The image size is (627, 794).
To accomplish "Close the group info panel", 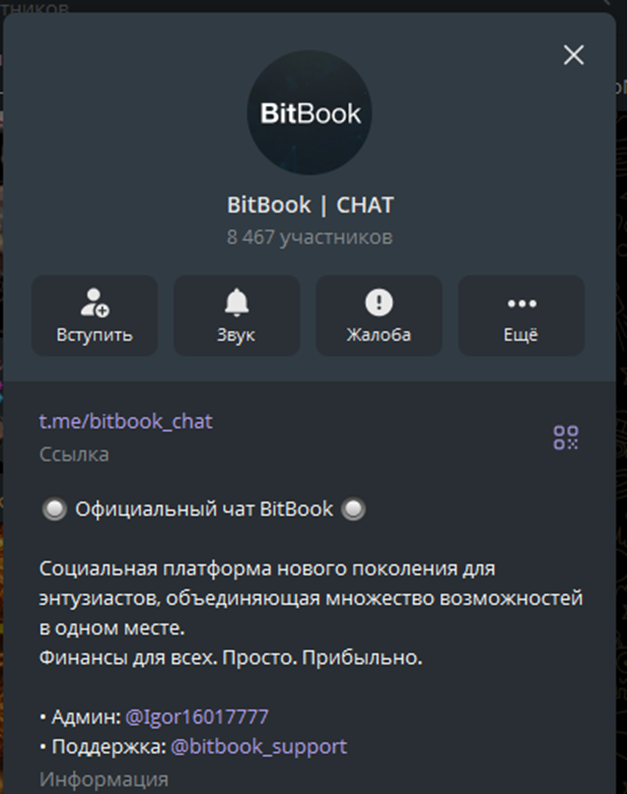I will coord(573,55).
